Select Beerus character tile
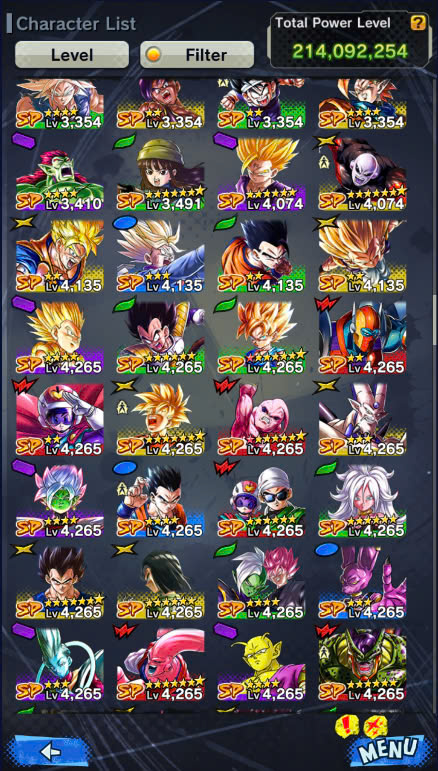Image resolution: width=438 pixels, height=771 pixels. (x=362, y=582)
